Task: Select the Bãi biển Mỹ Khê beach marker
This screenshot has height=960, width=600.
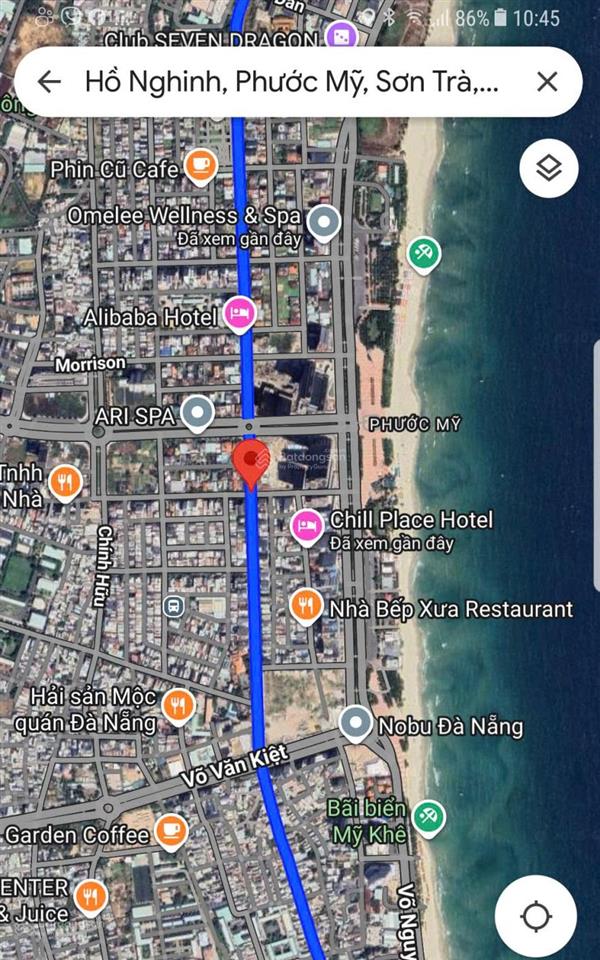Action: [429, 815]
